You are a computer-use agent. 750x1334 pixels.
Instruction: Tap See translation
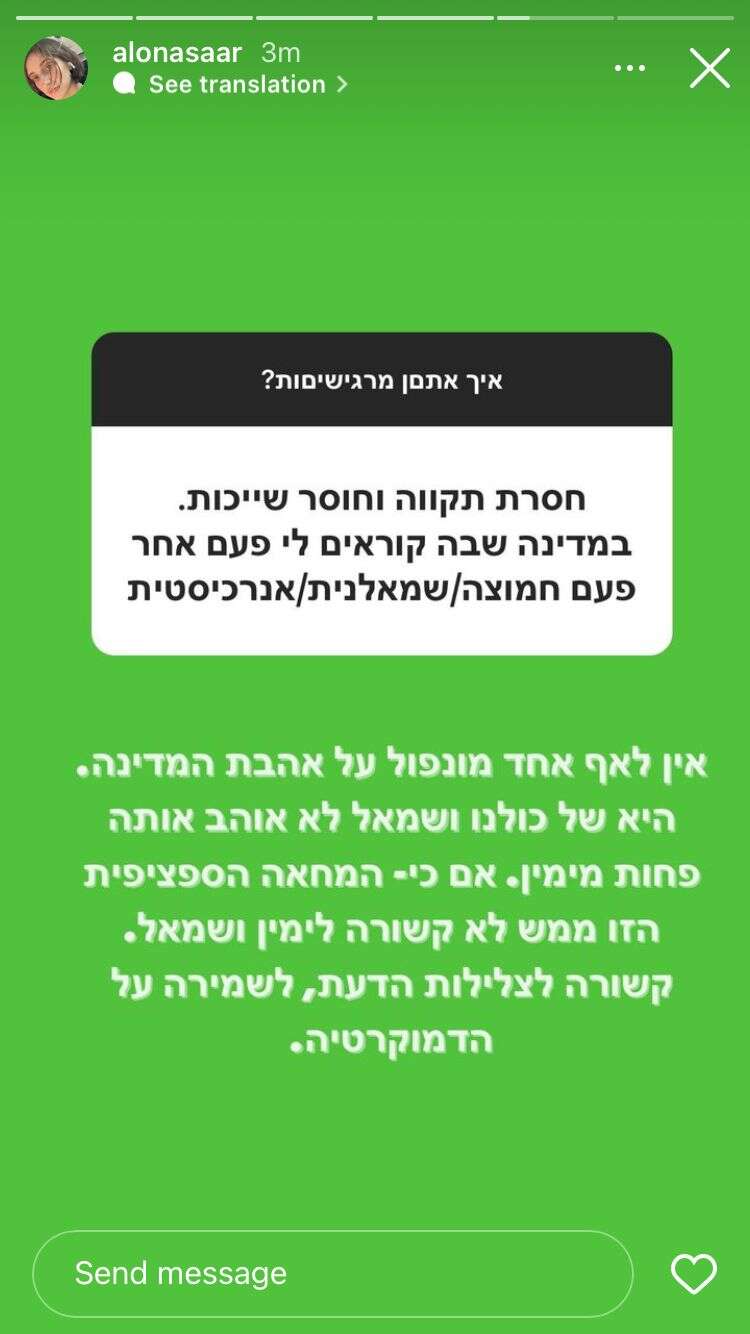[x=236, y=85]
